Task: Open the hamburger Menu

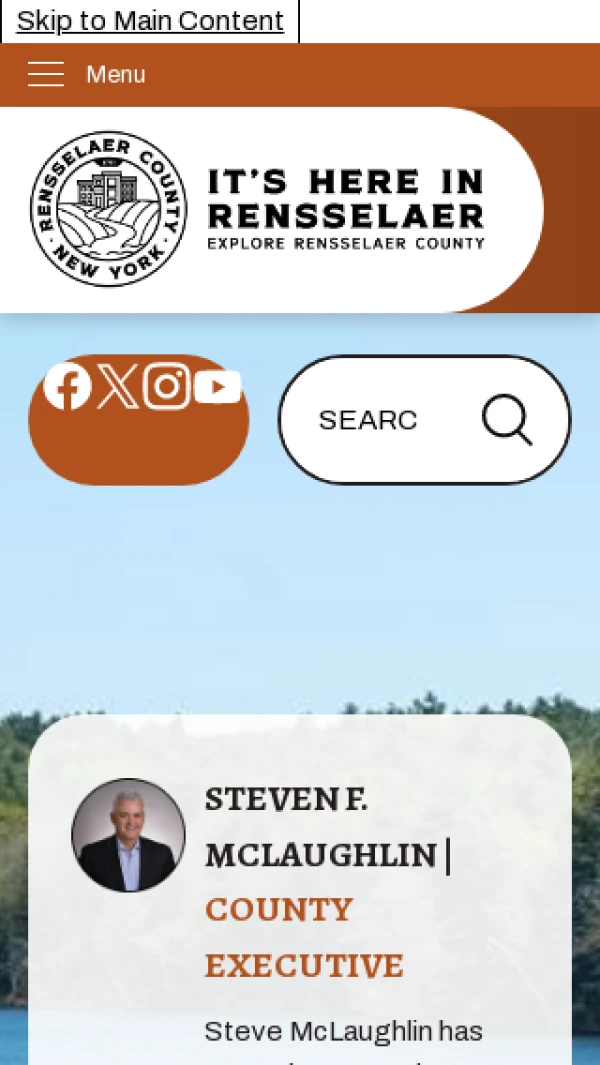Action: 86,75
